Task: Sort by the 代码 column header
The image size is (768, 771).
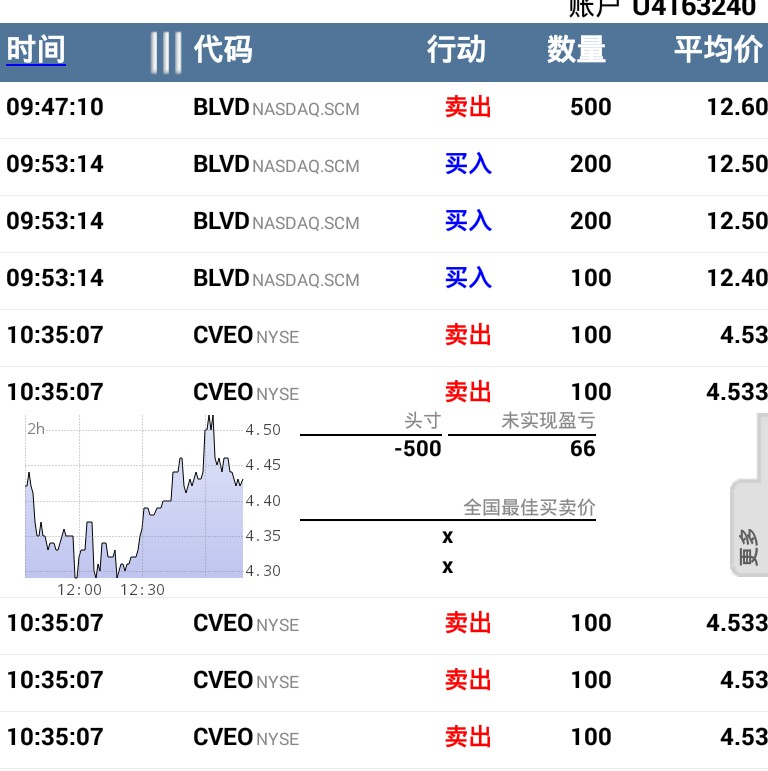Action: point(223,50)
